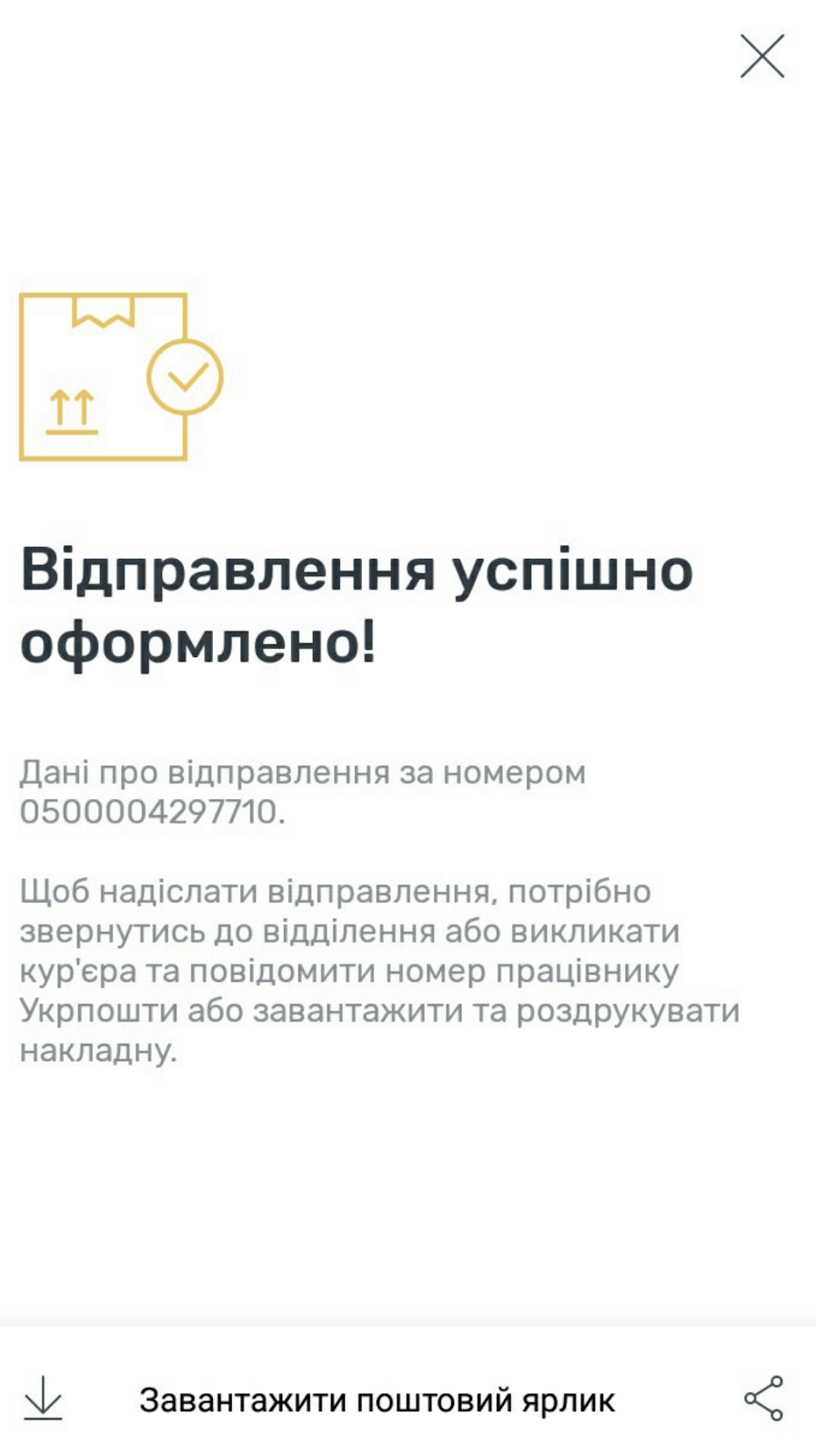This screenshot has height=1456, width=816.
Task: Close the shipment confirmation screen
Action: point(762,56)
